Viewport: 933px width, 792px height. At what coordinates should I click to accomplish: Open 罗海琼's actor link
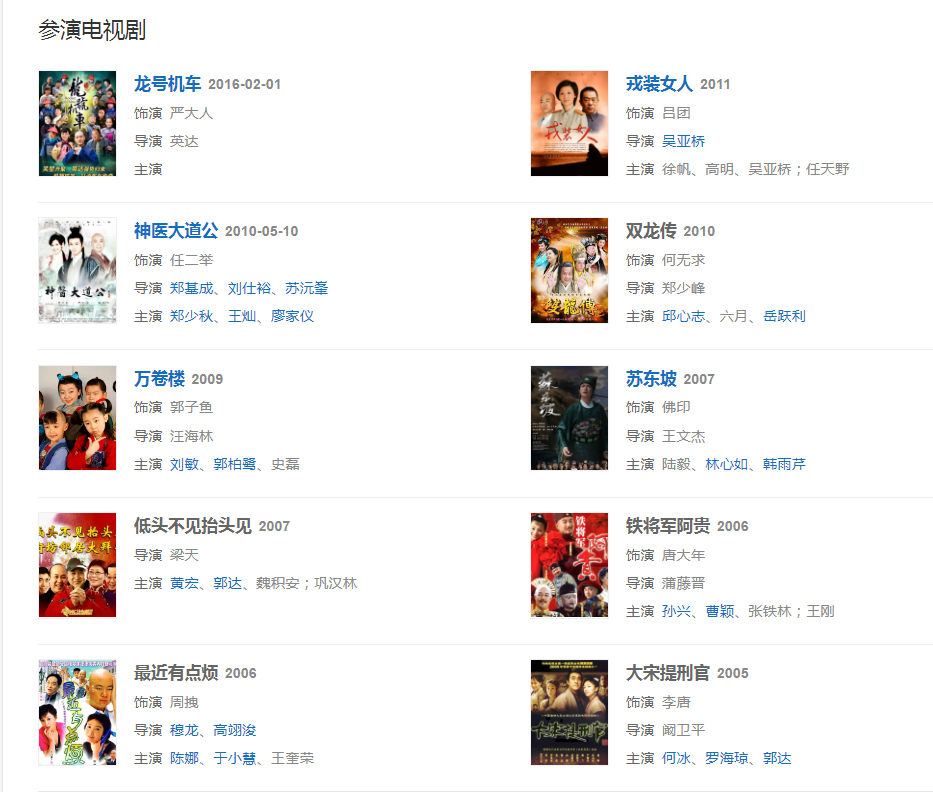pos(726,758)
